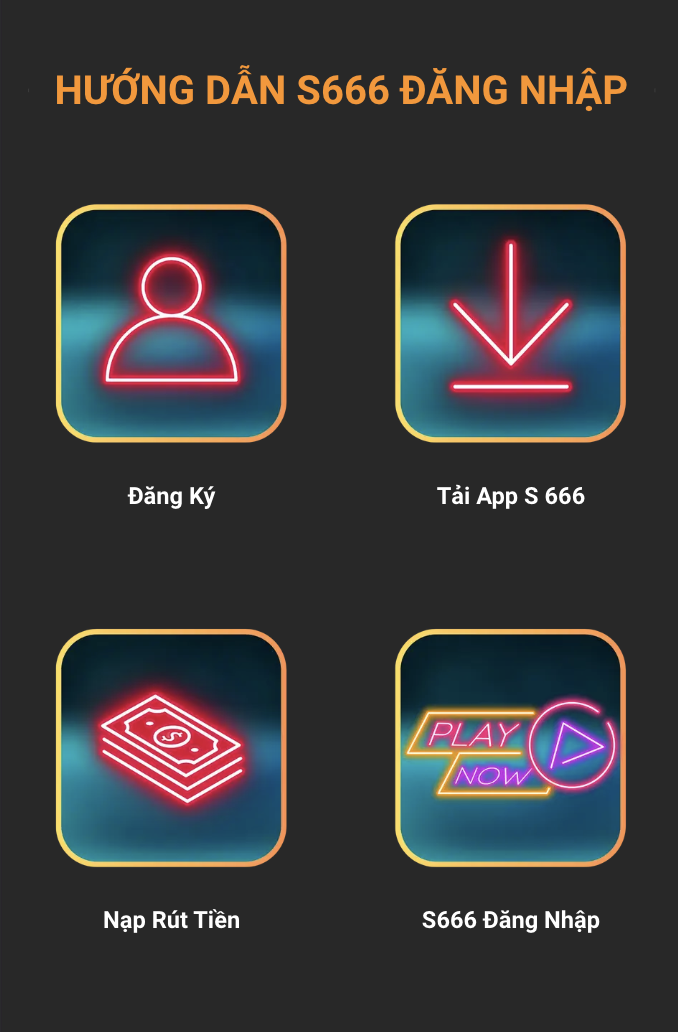678x1032 pixels.
Task: Open the Tải App S 666 download tile
Action: [x=510, y=323]
